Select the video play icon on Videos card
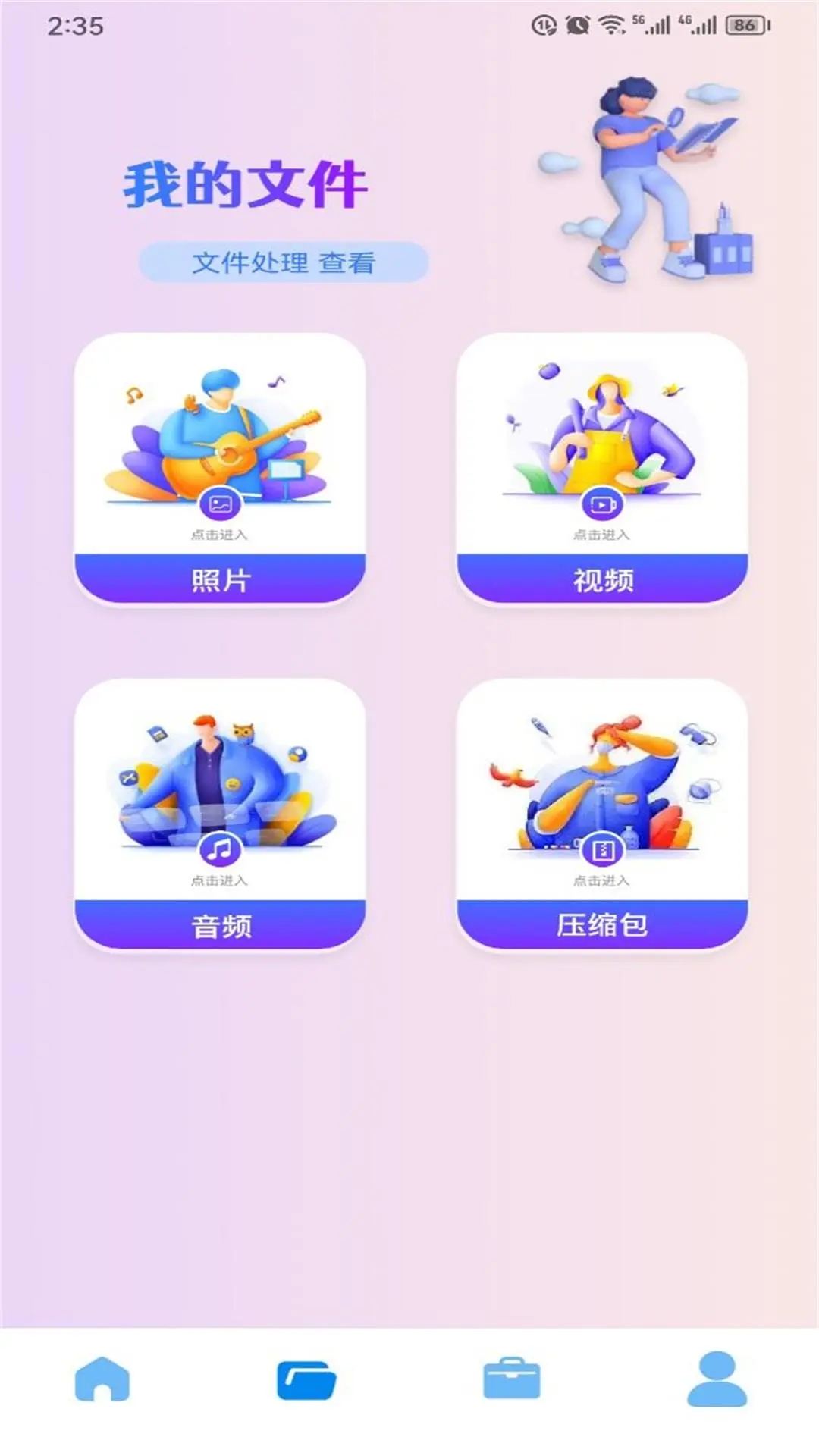 tap(603, 503)
